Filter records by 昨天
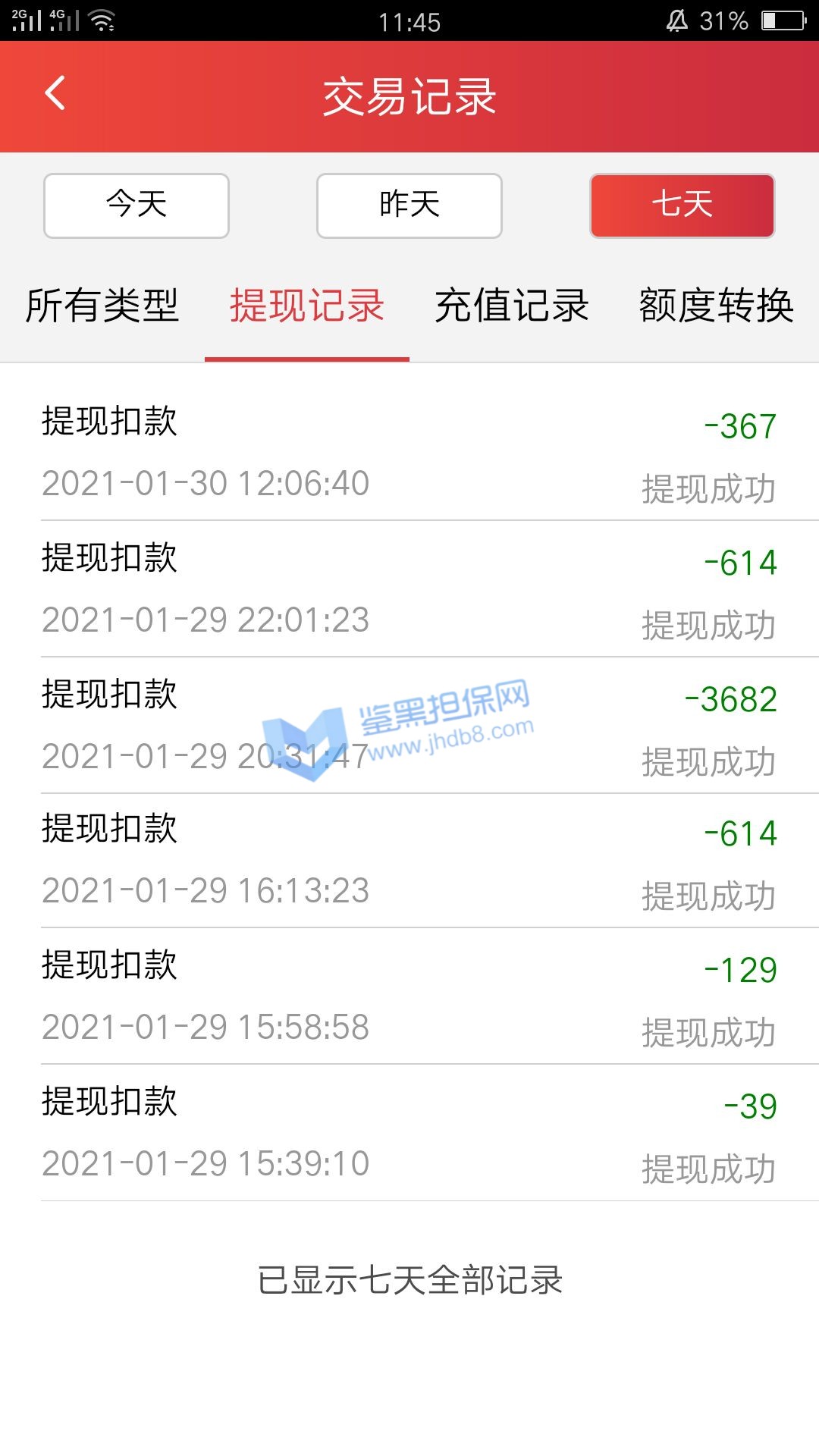The image size is (819, 1456). 409,206
